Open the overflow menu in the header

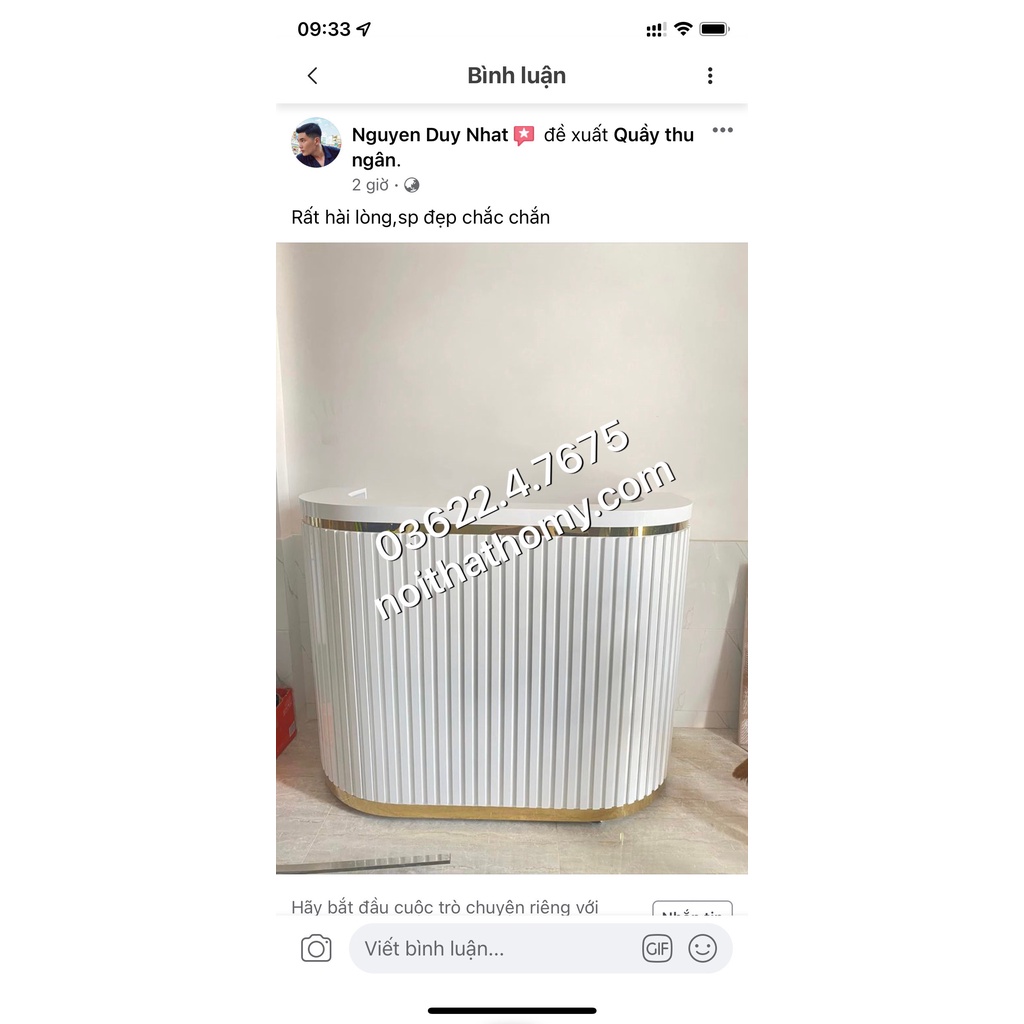point(710,76)
